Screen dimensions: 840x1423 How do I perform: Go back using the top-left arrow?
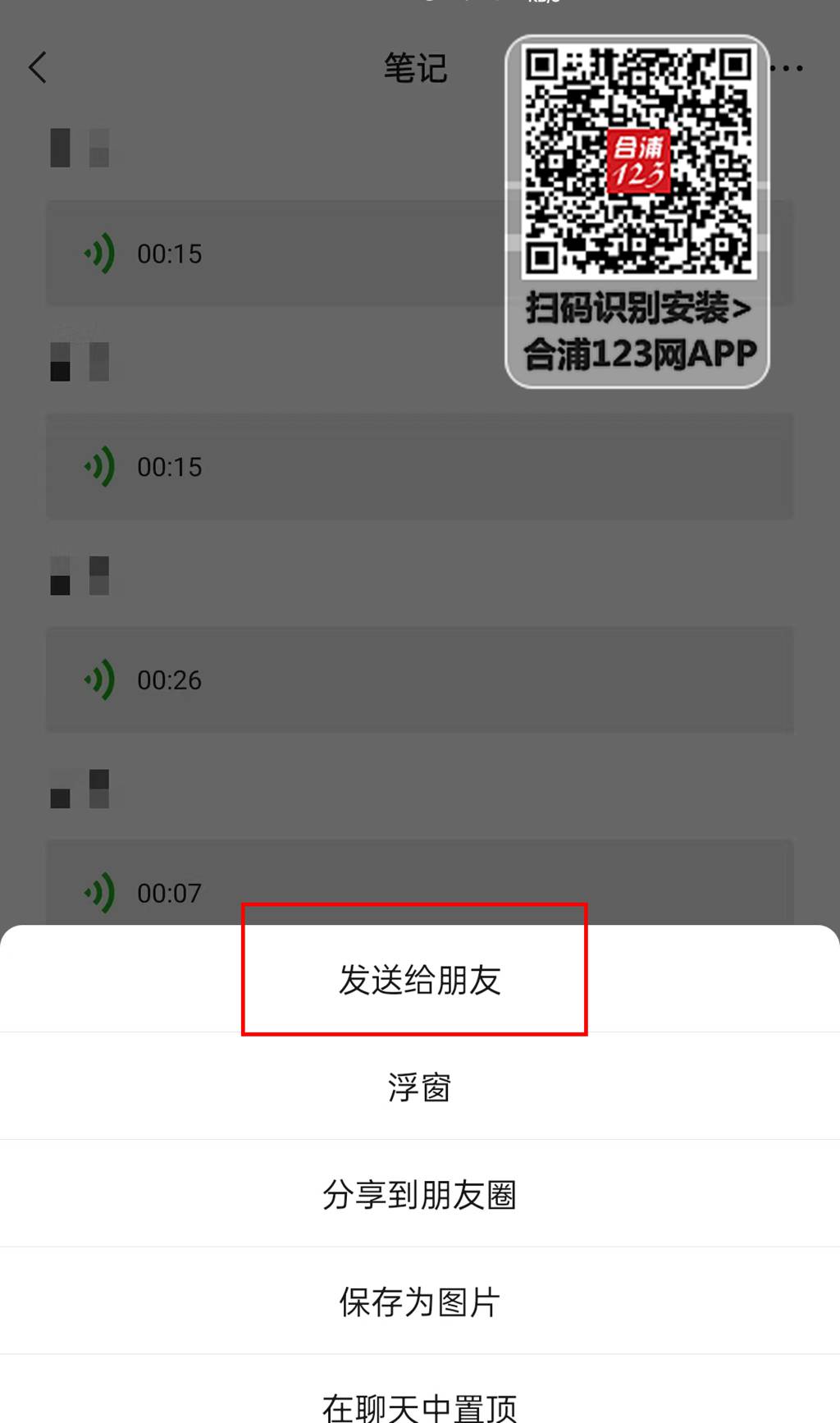tap(38, 67)
